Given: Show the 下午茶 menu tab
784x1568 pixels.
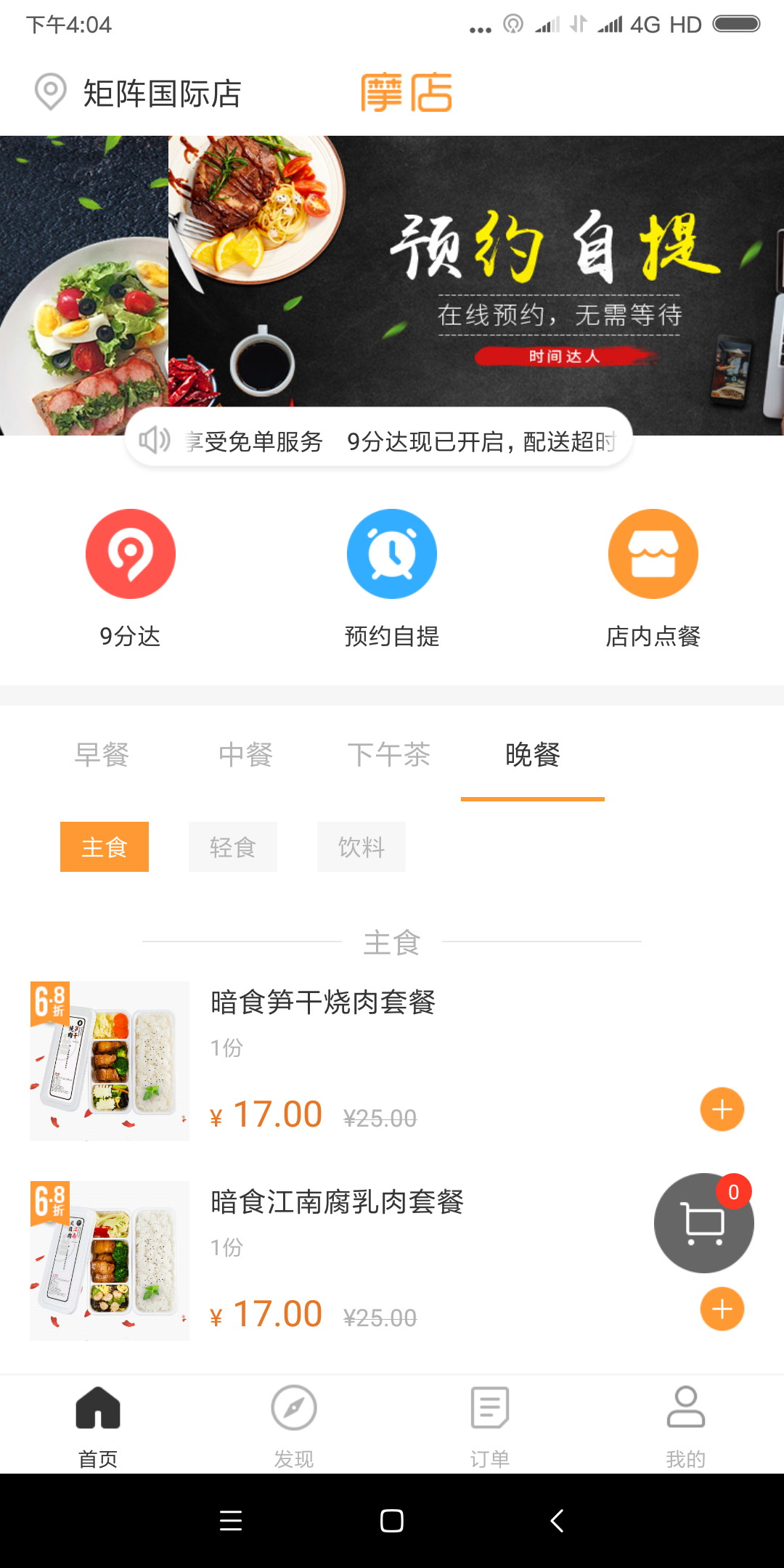Looking at the screenshot, I should [x=389, y=755].
